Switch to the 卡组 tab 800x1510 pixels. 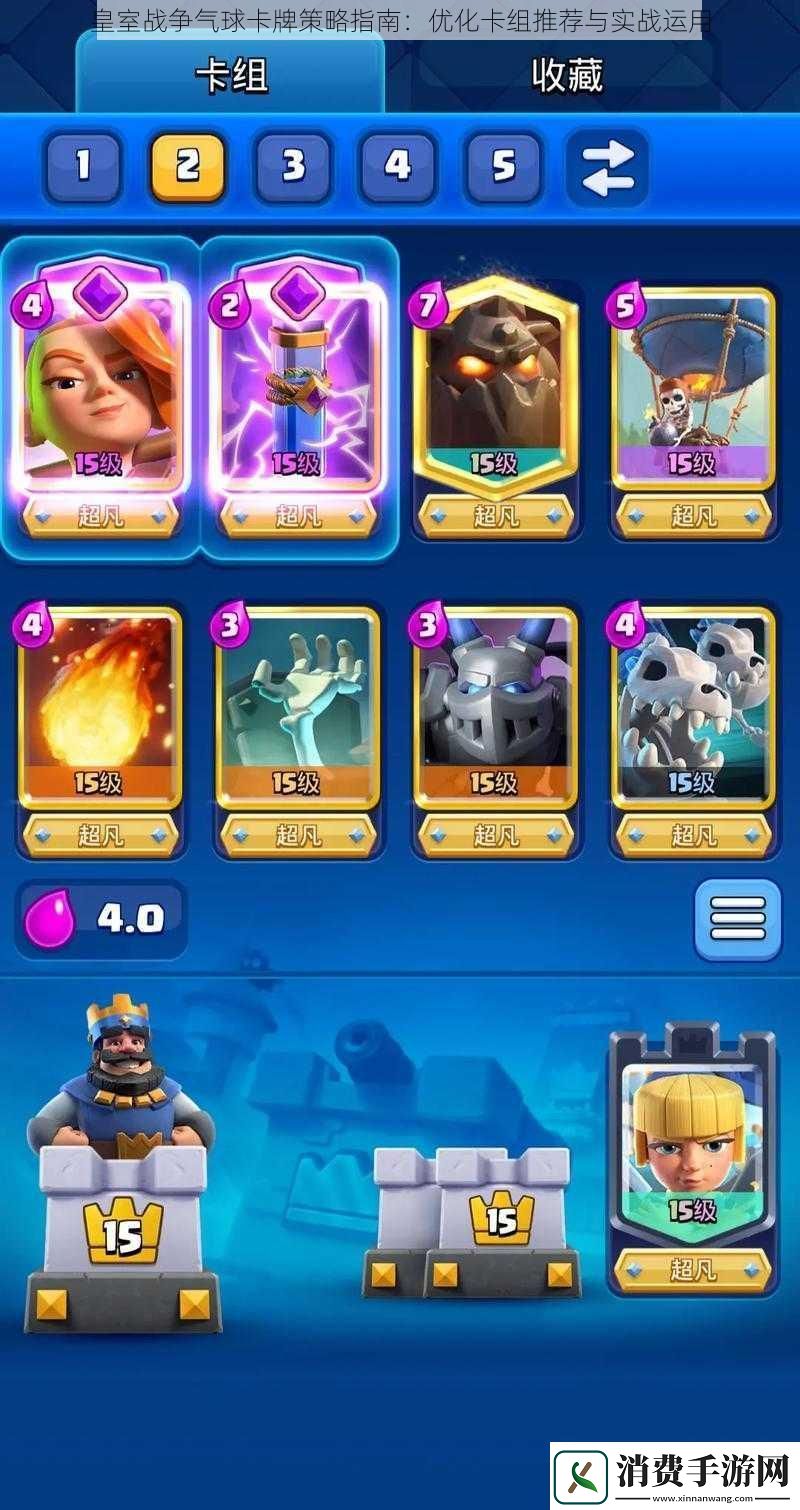230,75
